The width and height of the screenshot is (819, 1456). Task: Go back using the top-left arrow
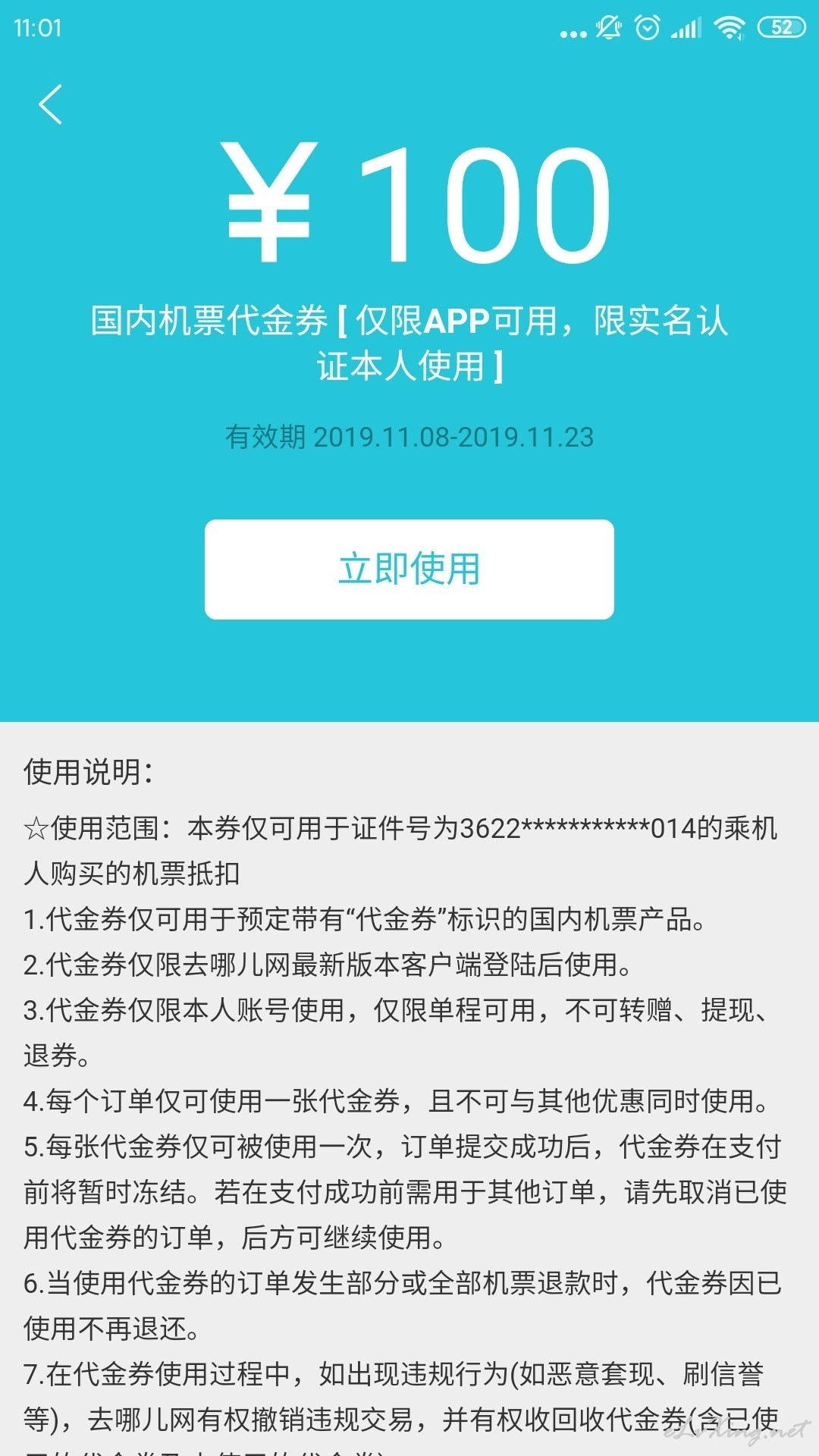50,105
